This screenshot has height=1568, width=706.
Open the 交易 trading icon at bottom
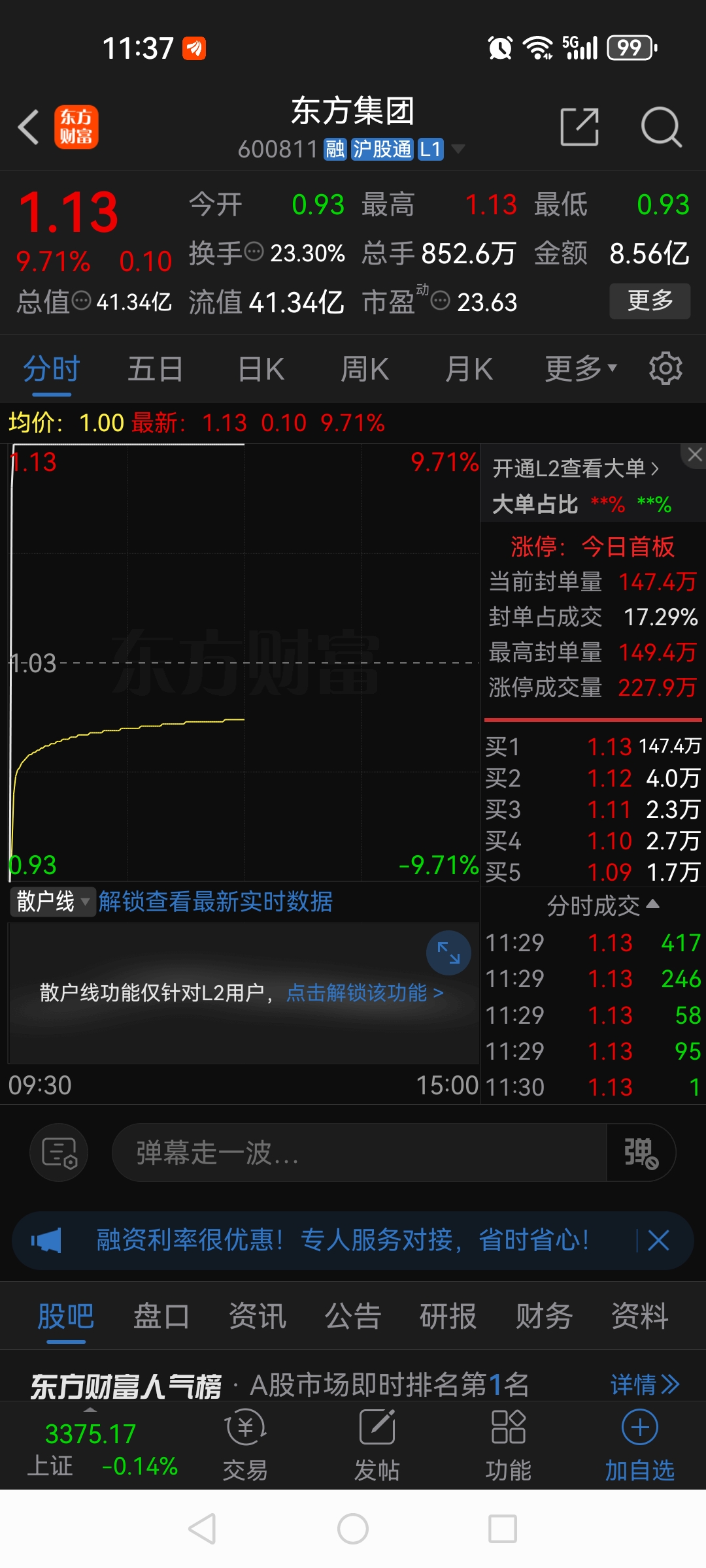click(244, 1447)
